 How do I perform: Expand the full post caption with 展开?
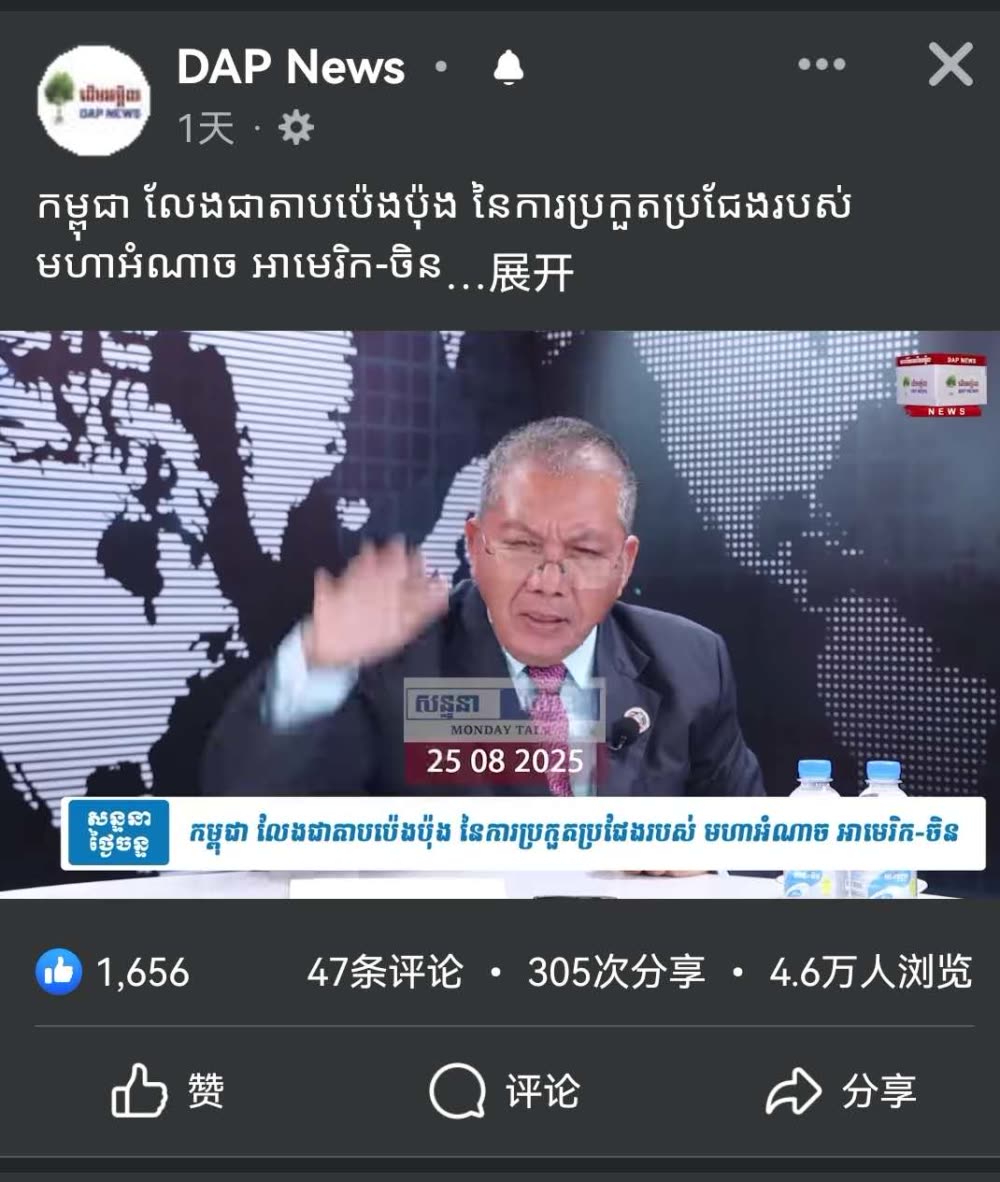click(531, 274)
